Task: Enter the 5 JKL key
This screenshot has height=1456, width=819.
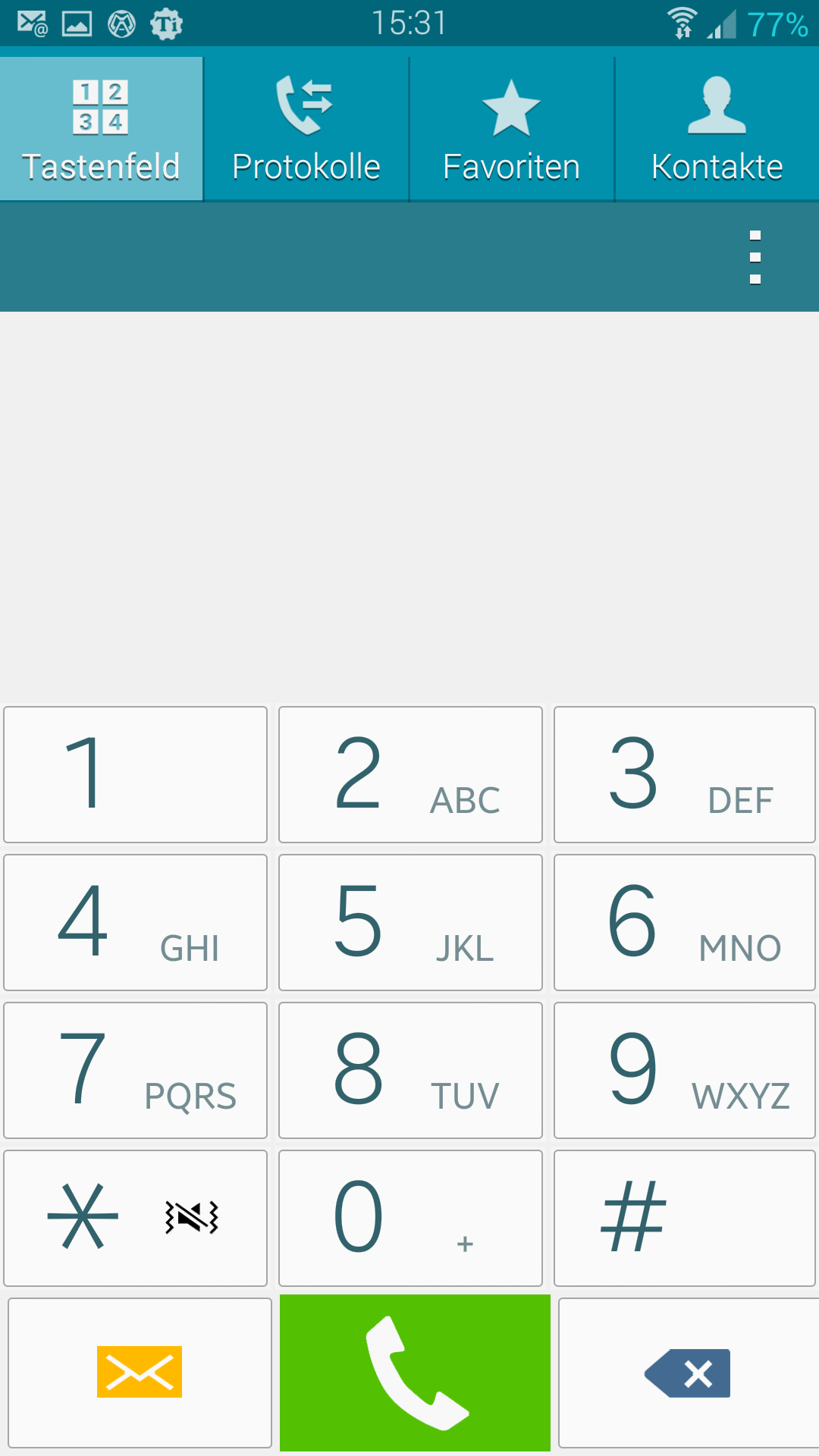Action: point(410,922)
